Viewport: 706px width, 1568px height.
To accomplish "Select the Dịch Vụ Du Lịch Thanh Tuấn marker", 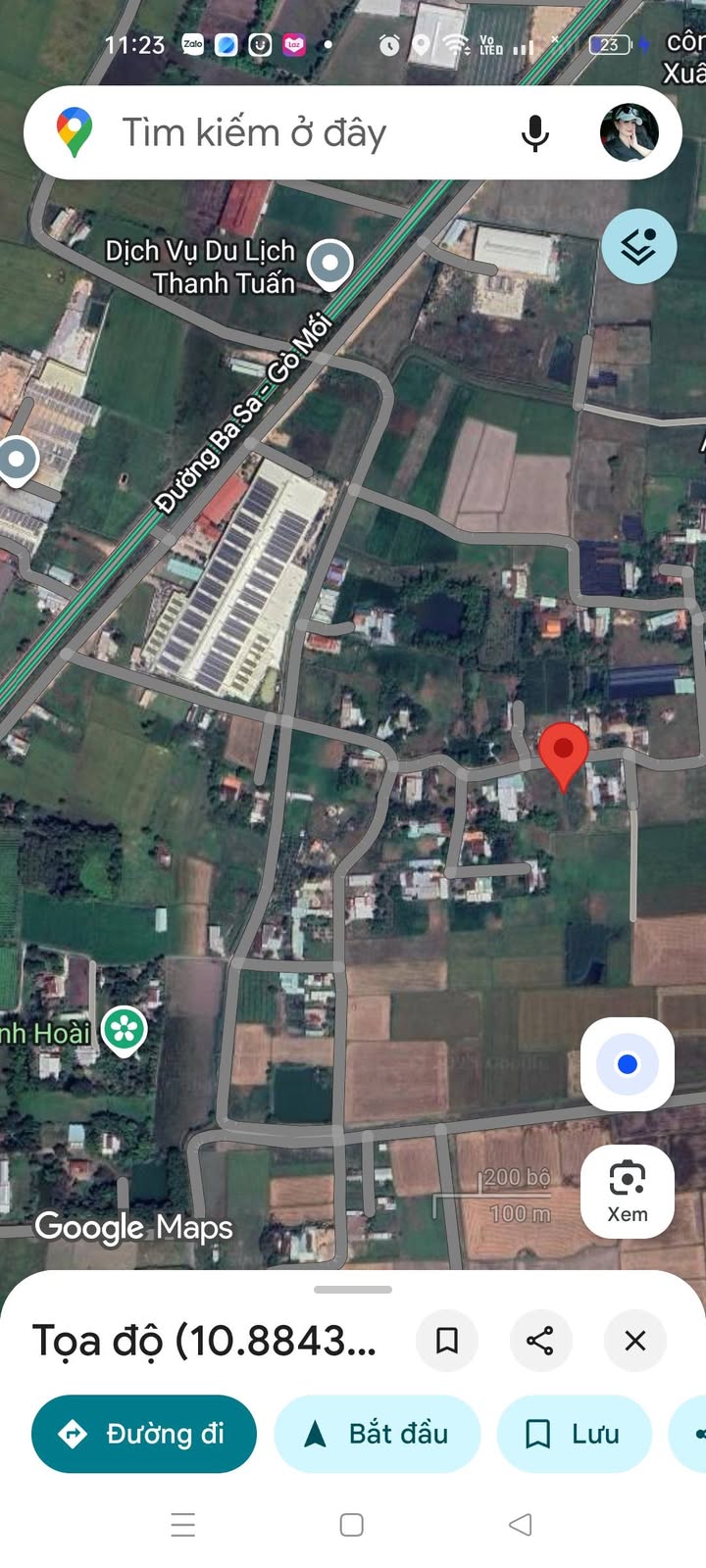I will pyautogui.click(x=330, y=263).
